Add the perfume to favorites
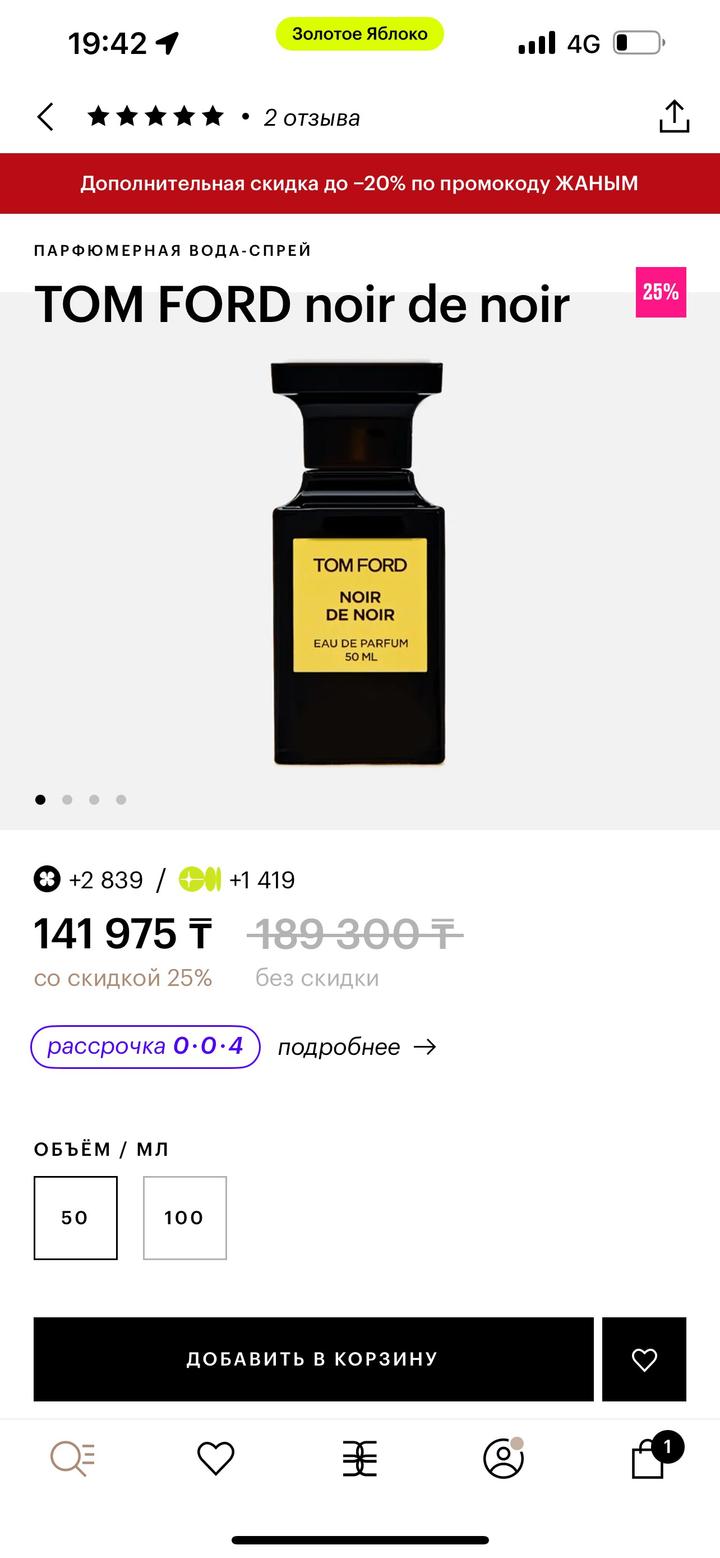Image resolution: width=720 pixels, height=1558 pixels. [x=644, y=1359]
